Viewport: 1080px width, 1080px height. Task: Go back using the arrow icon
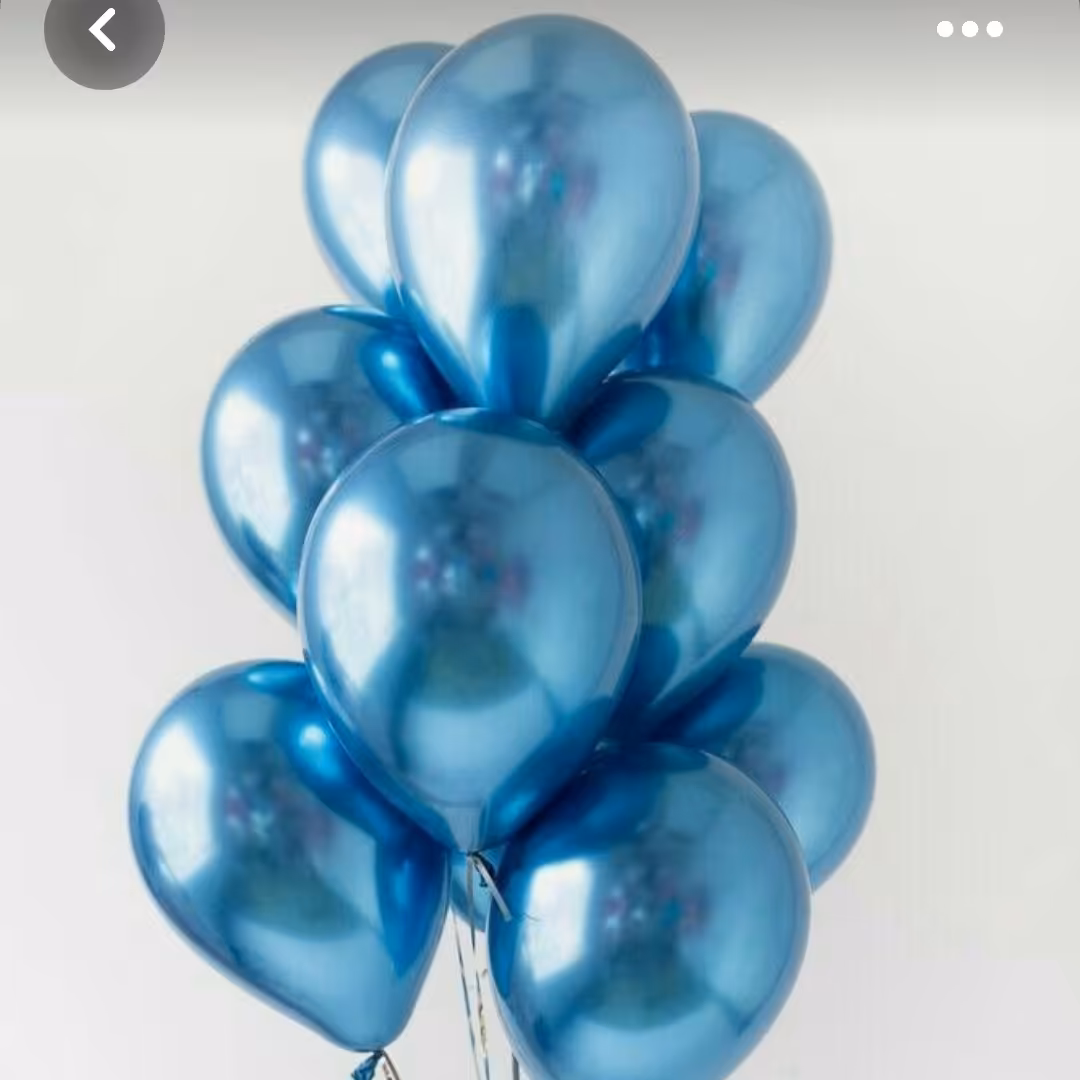(103, 30)
